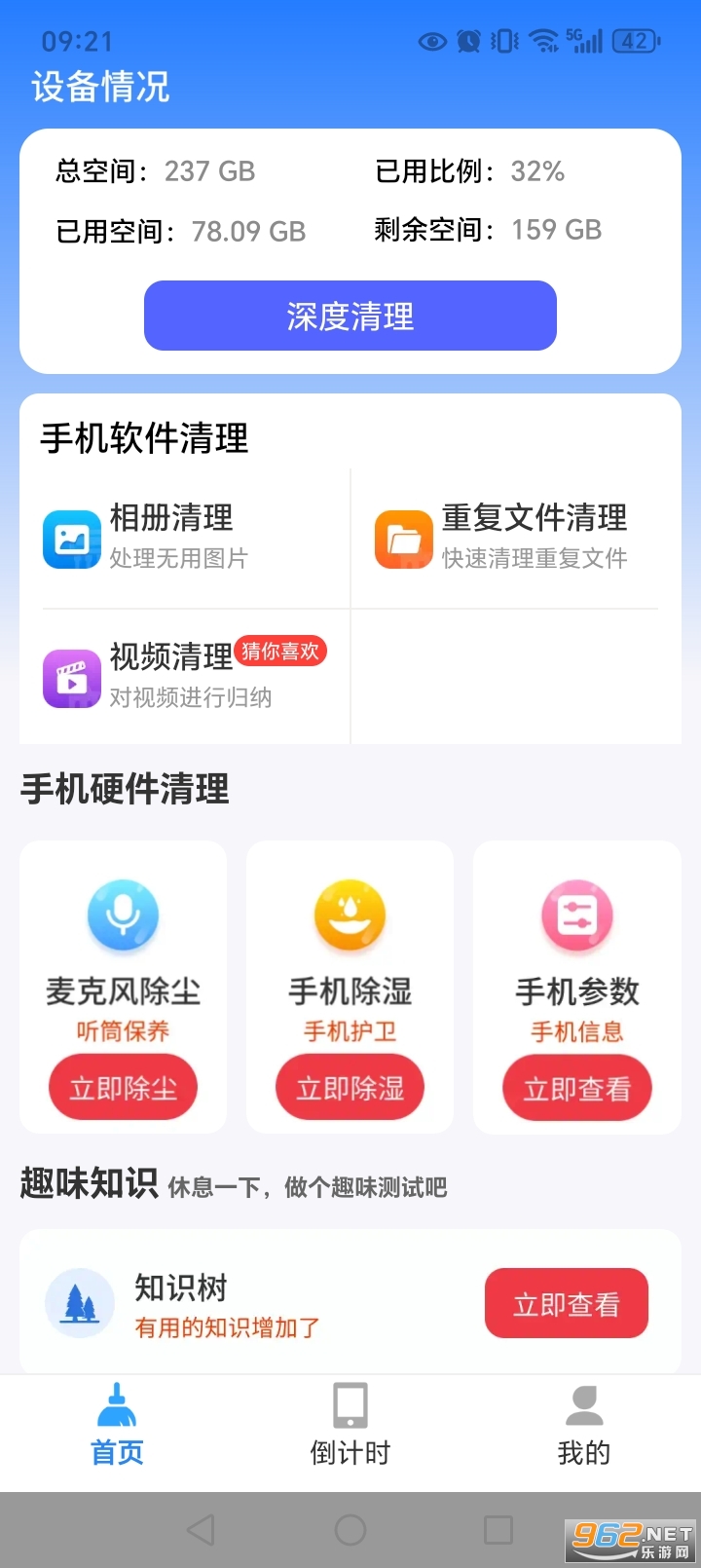Tap 立即除尘 to start dust removal
The width and height of the screenshot is (701, 1568).
pos(122,1087)
